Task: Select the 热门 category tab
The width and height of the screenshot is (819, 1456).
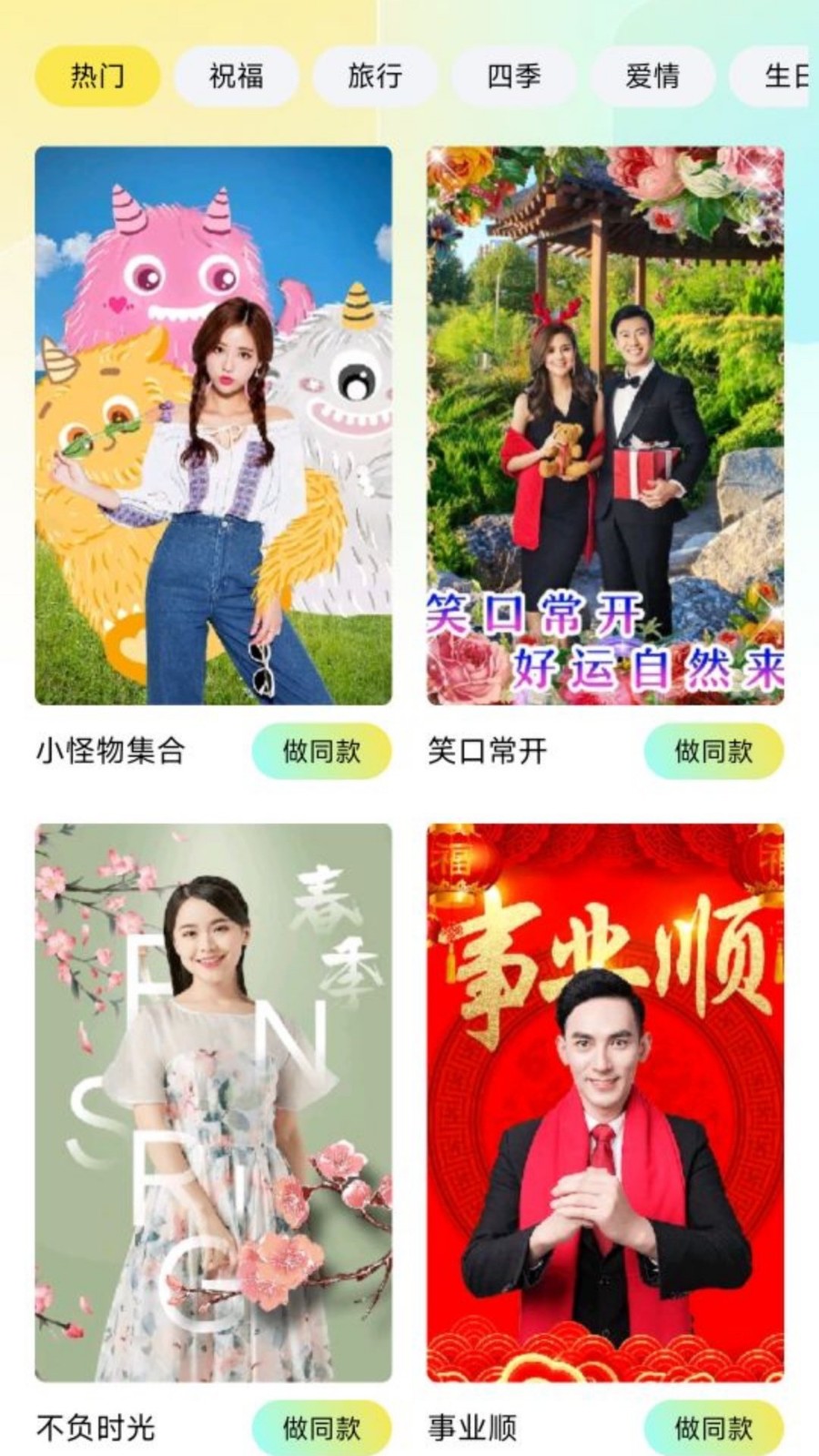Action: coord(97,76)
